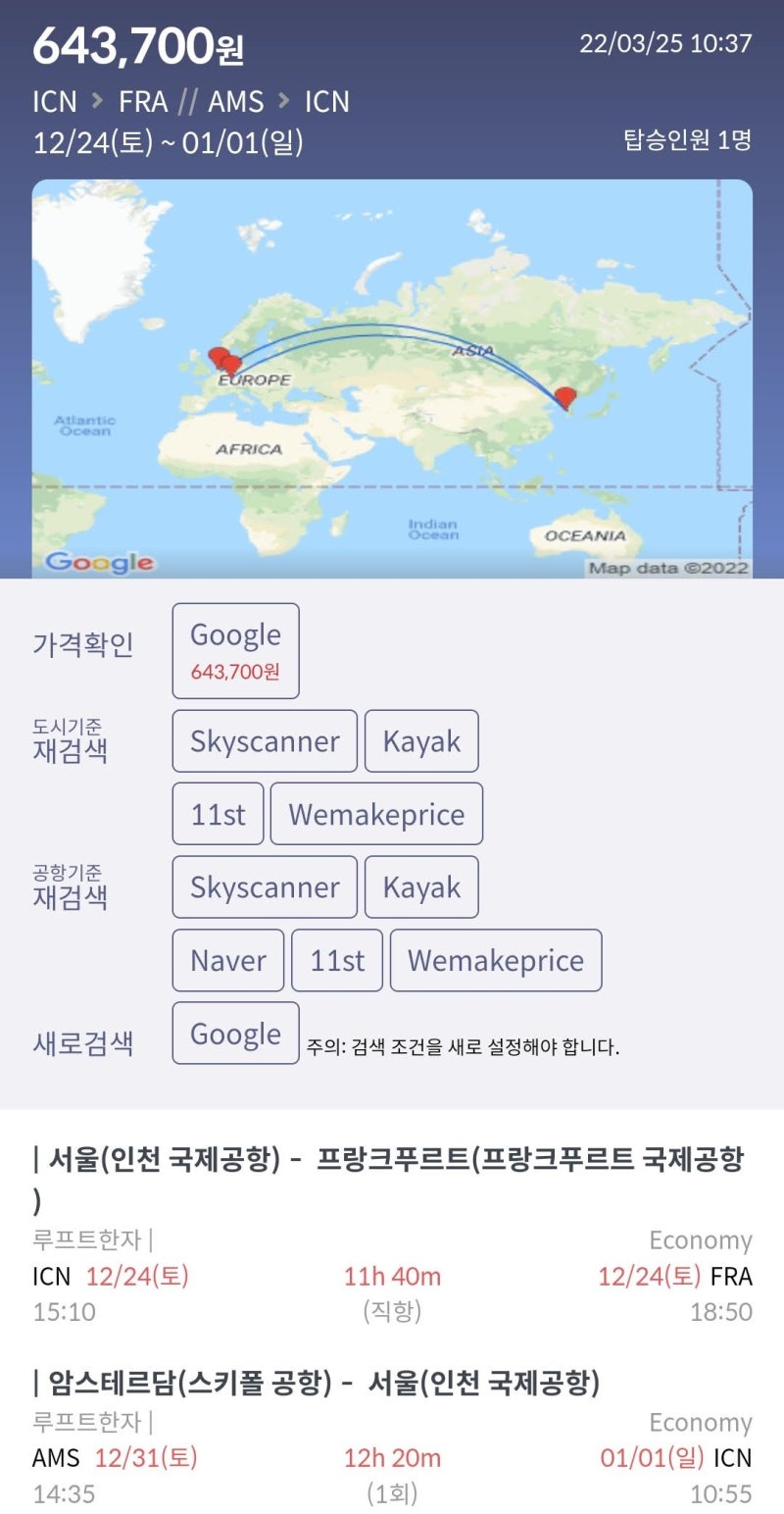Open 11st city-based search

pos(217,813)
